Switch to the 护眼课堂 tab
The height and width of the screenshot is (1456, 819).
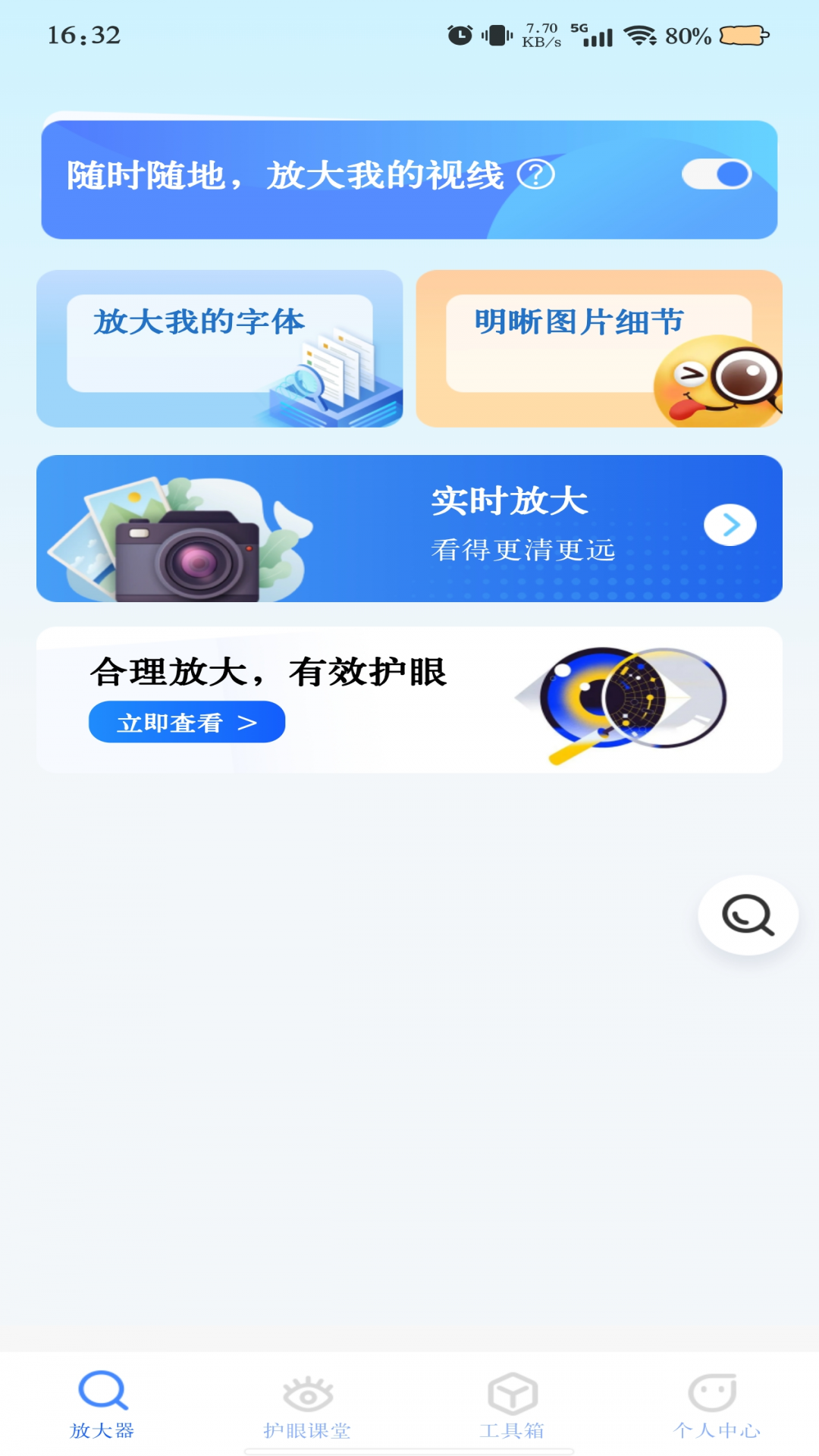[x=307, y=1404]
